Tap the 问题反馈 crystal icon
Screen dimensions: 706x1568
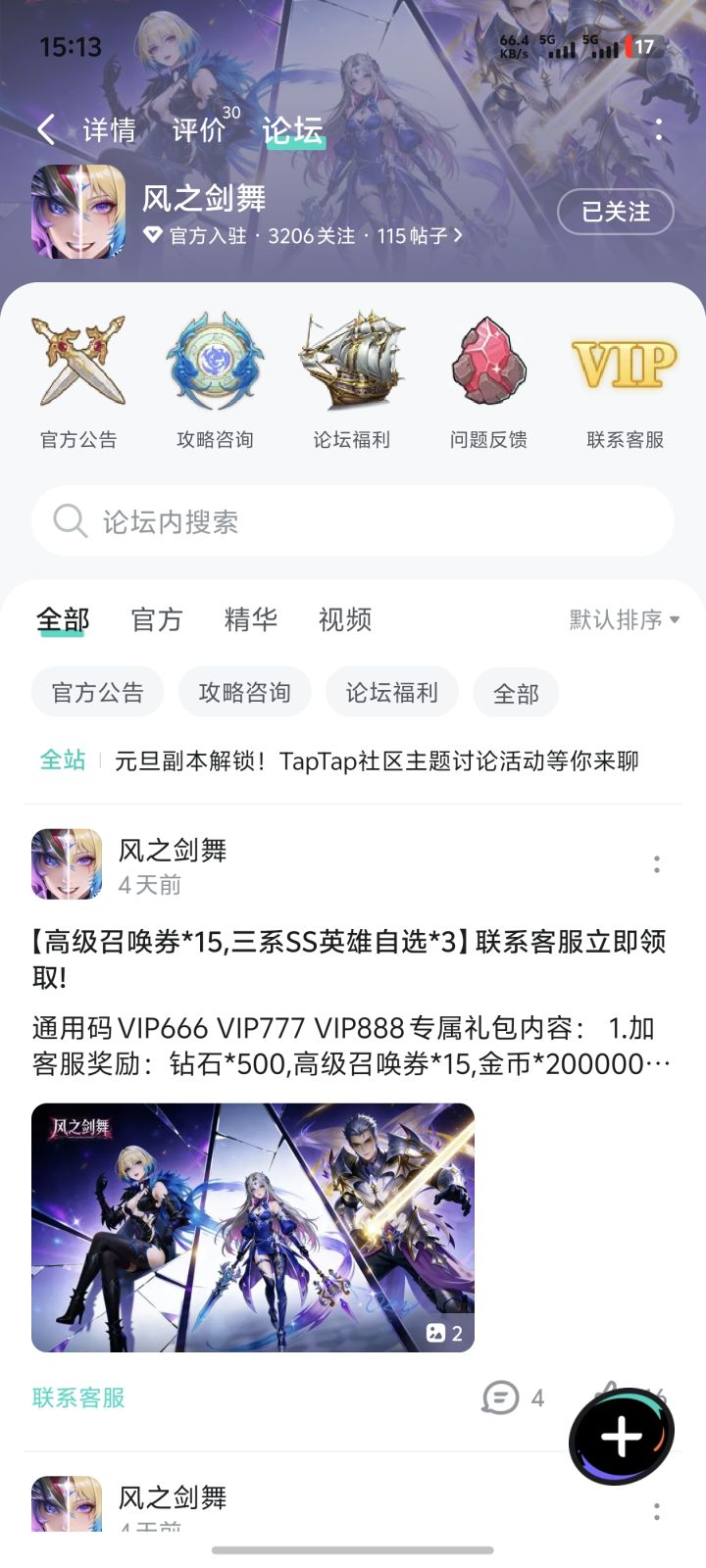488,363
